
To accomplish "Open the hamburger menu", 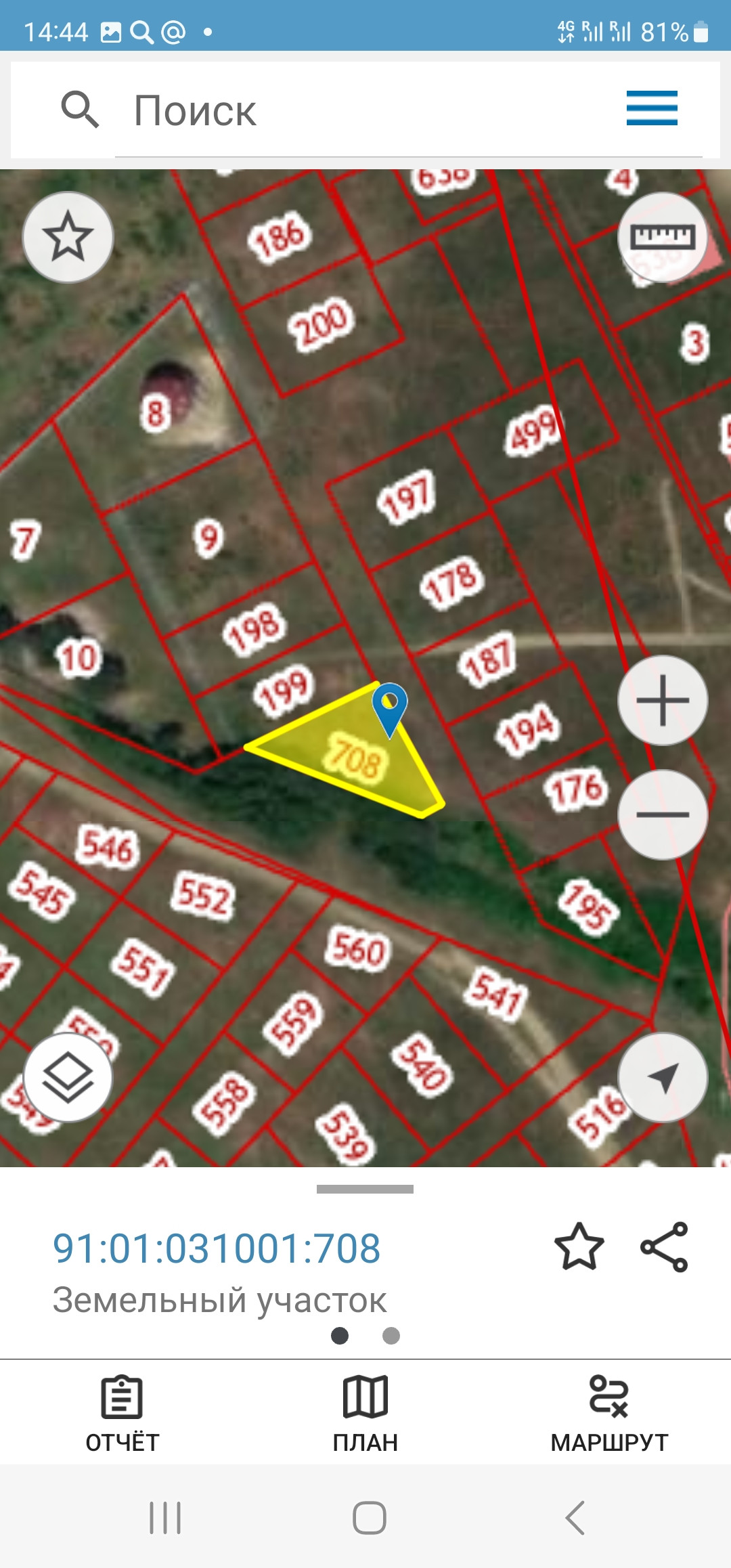I will click(651, 108).
